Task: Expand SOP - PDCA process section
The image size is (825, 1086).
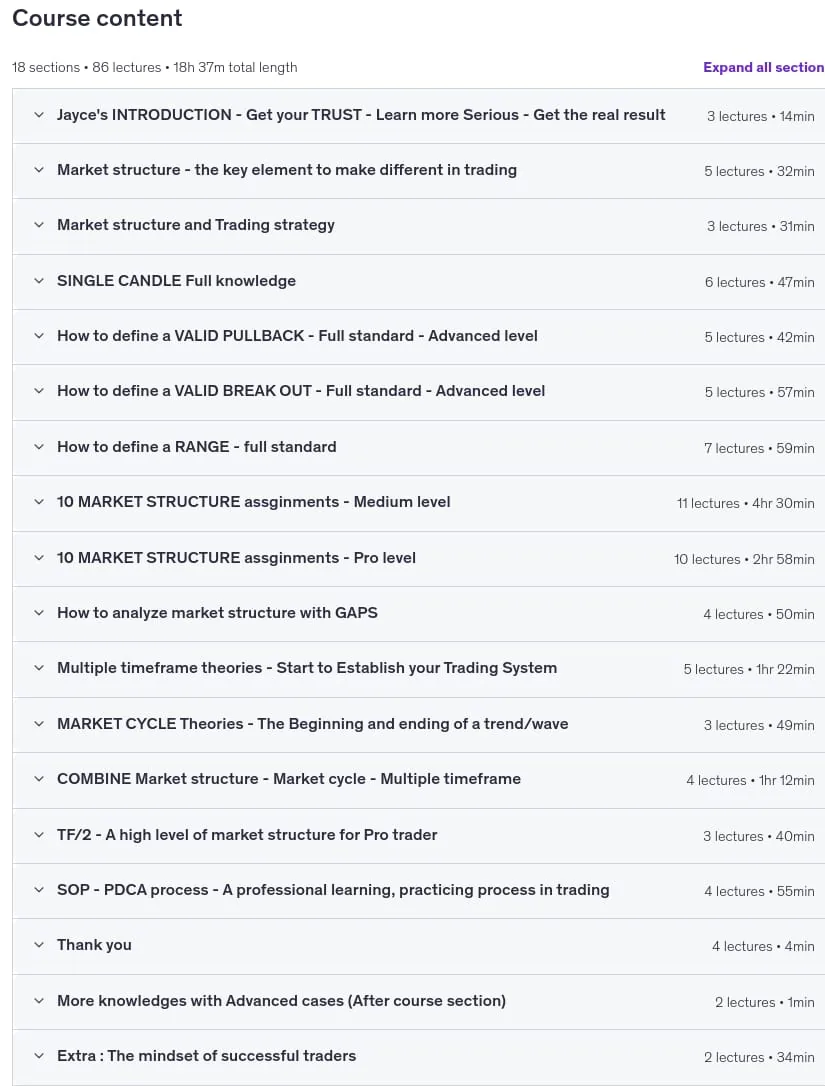Action: [418, 891]
